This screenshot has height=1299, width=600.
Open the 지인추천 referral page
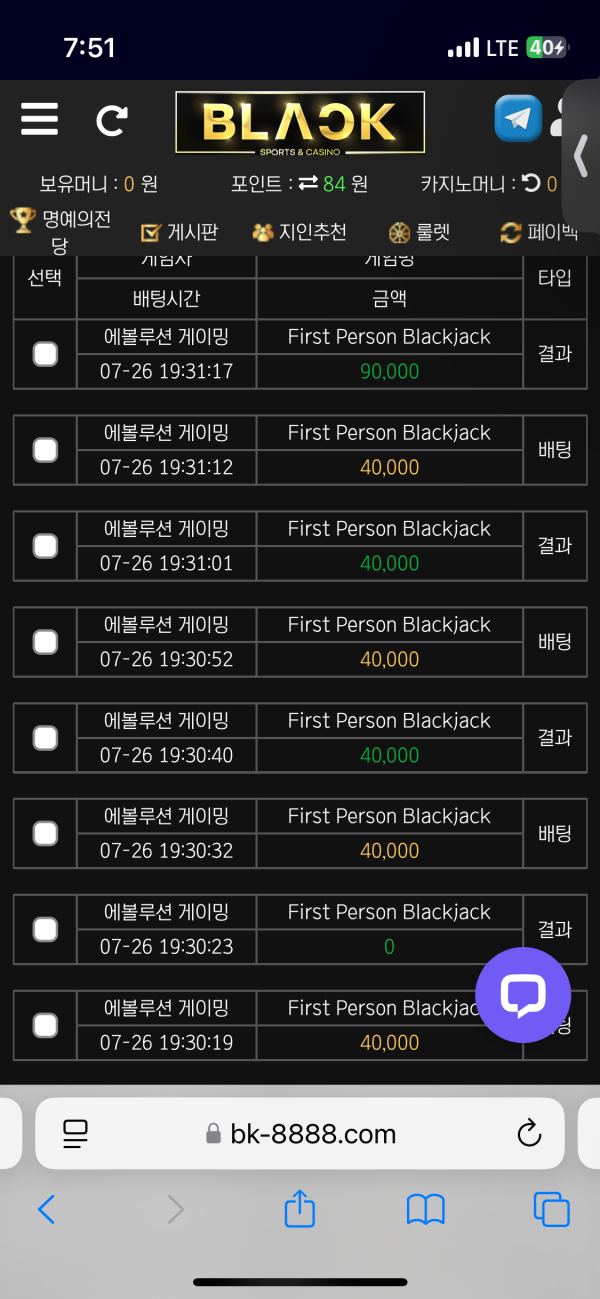coord(300,233)
